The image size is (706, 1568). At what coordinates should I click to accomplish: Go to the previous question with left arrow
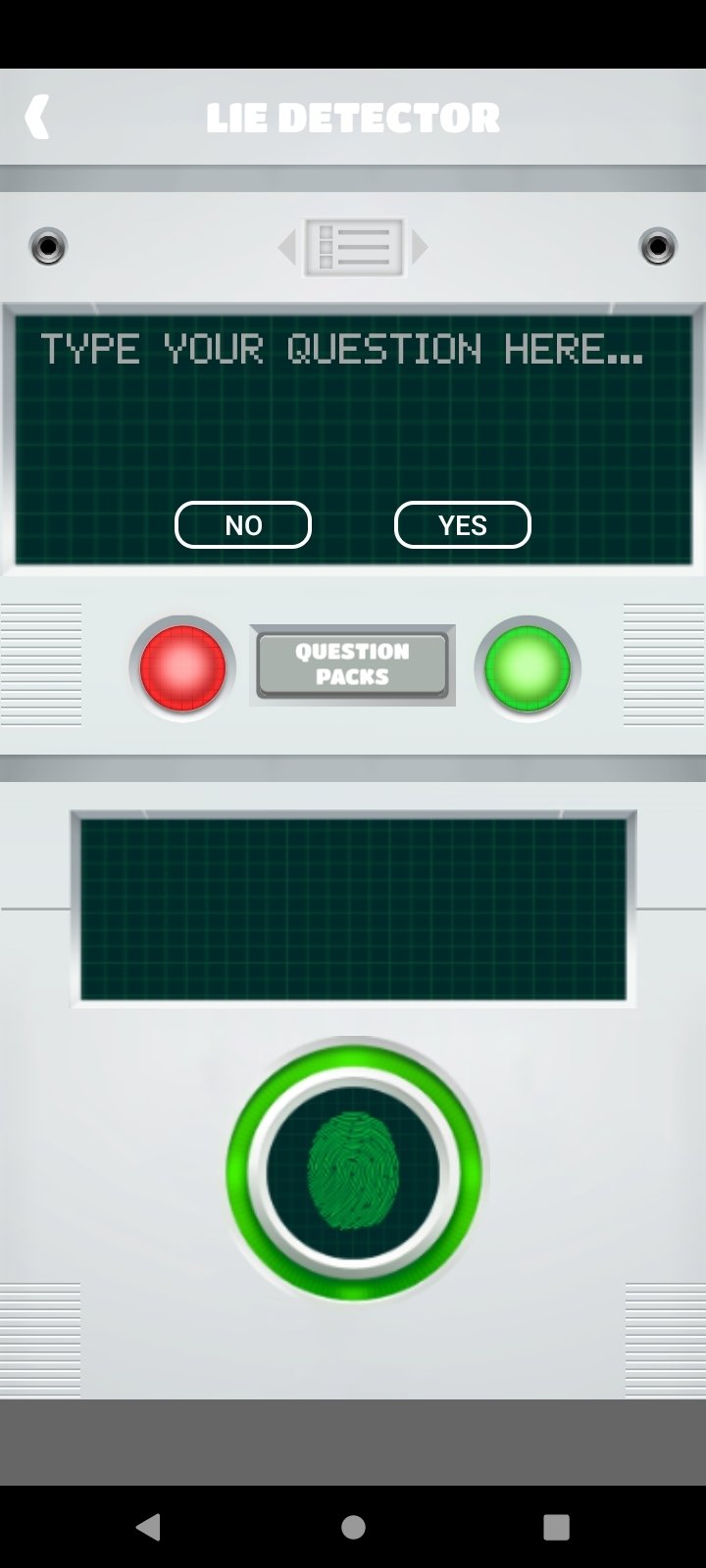[x=287, y=247]
